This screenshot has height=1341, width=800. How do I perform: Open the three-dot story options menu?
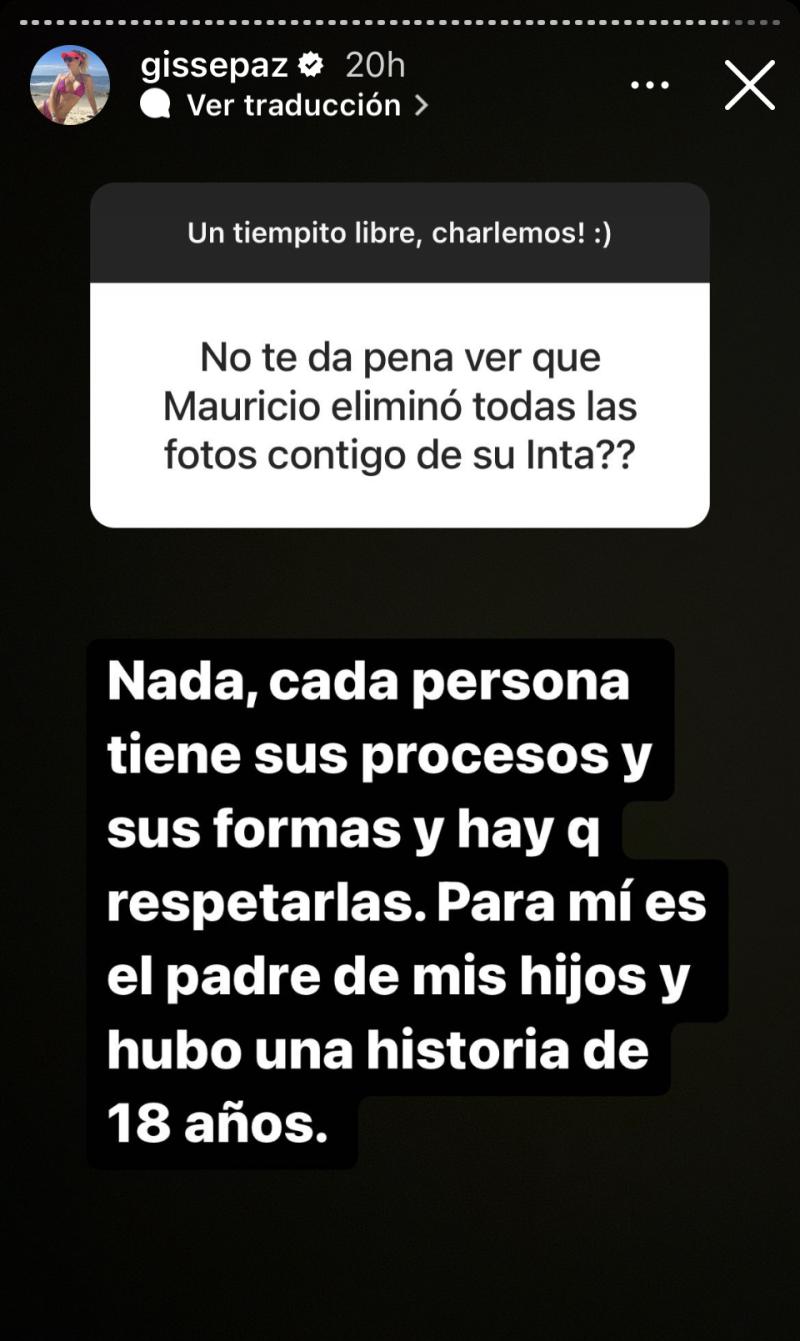[651, 85]
